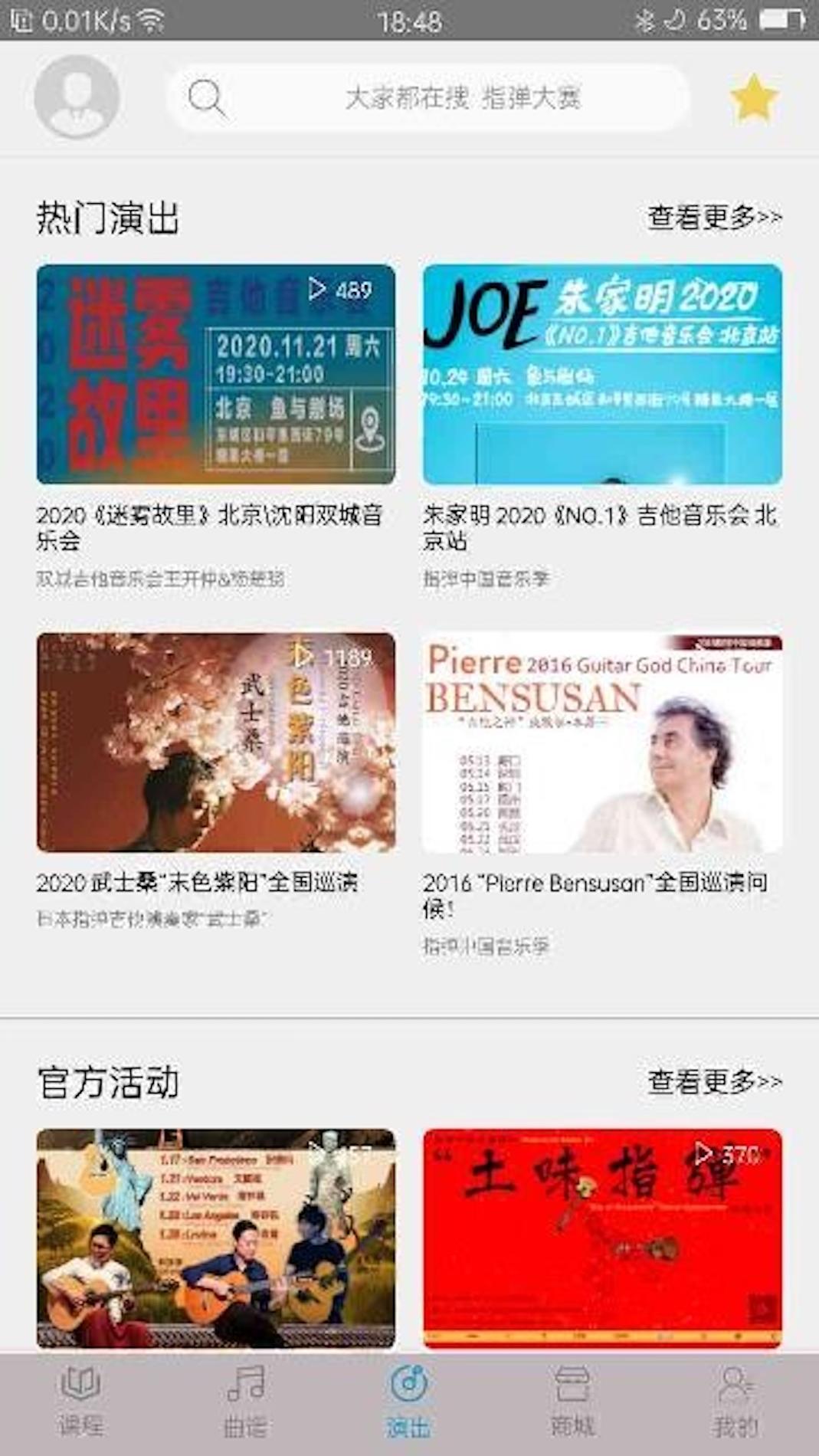Open the 我的 tab
This screenshot has height=1456, width=819.
click(735, 1402)
